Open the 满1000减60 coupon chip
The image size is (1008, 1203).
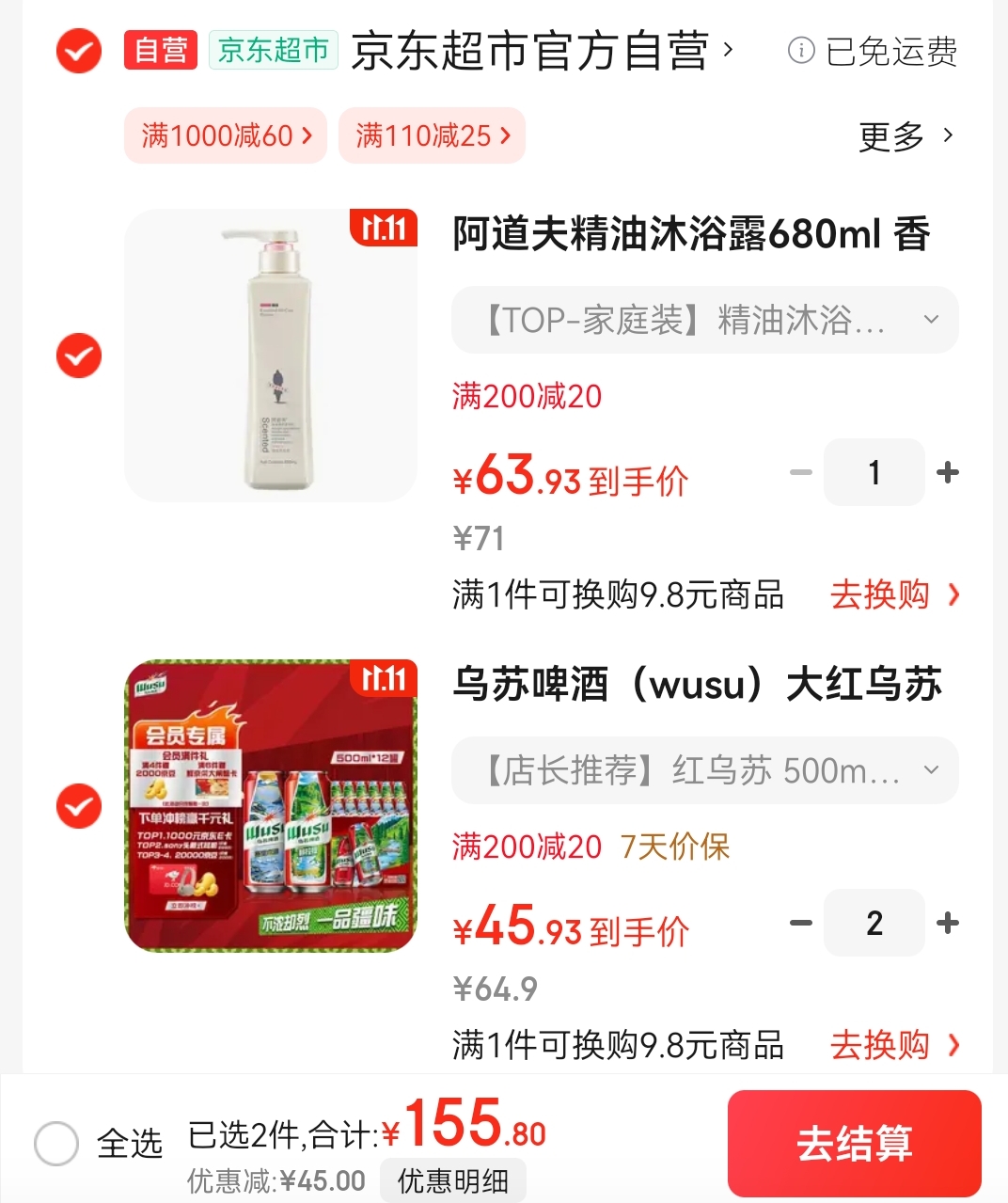226,136
